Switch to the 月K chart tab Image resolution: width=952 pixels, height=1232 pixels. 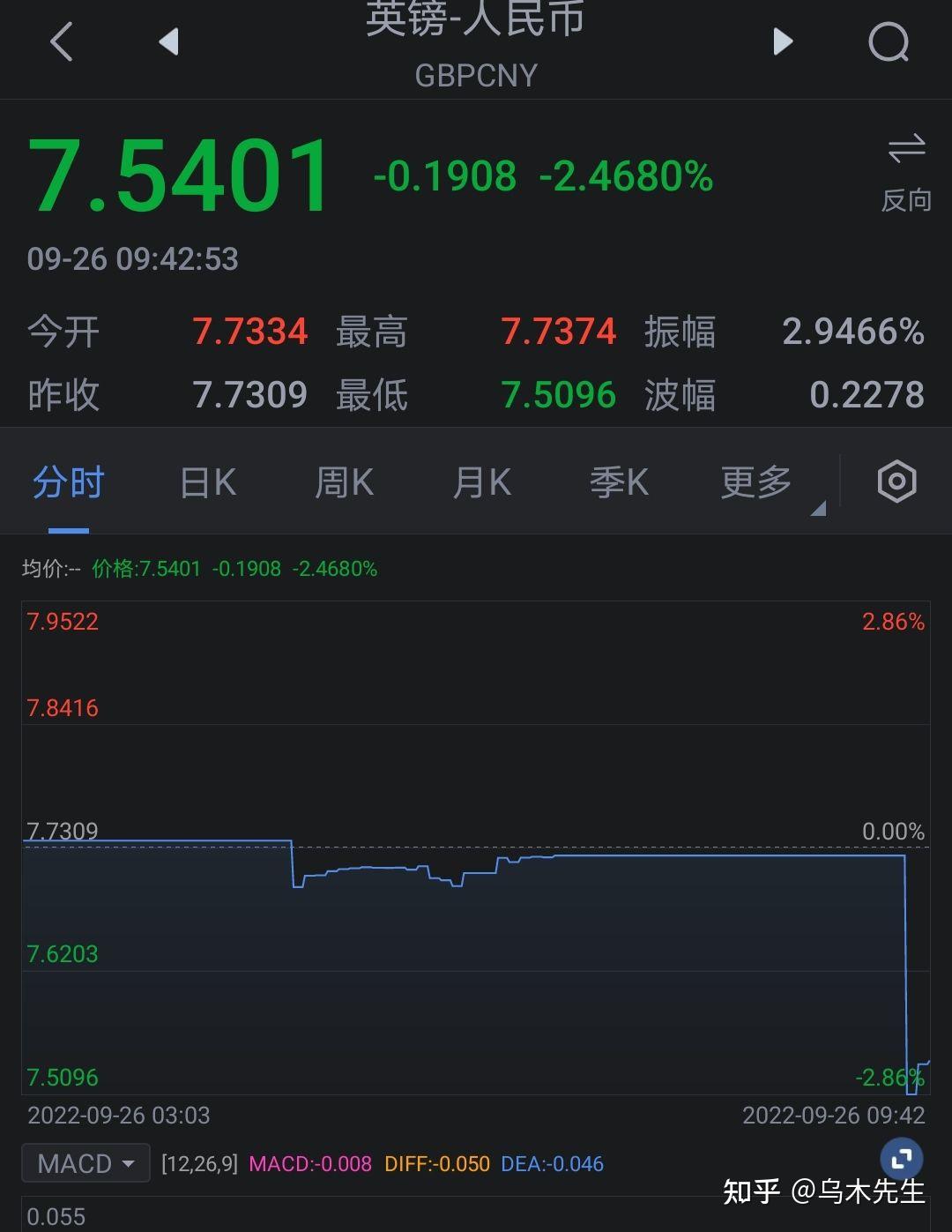tap(482, 483)
